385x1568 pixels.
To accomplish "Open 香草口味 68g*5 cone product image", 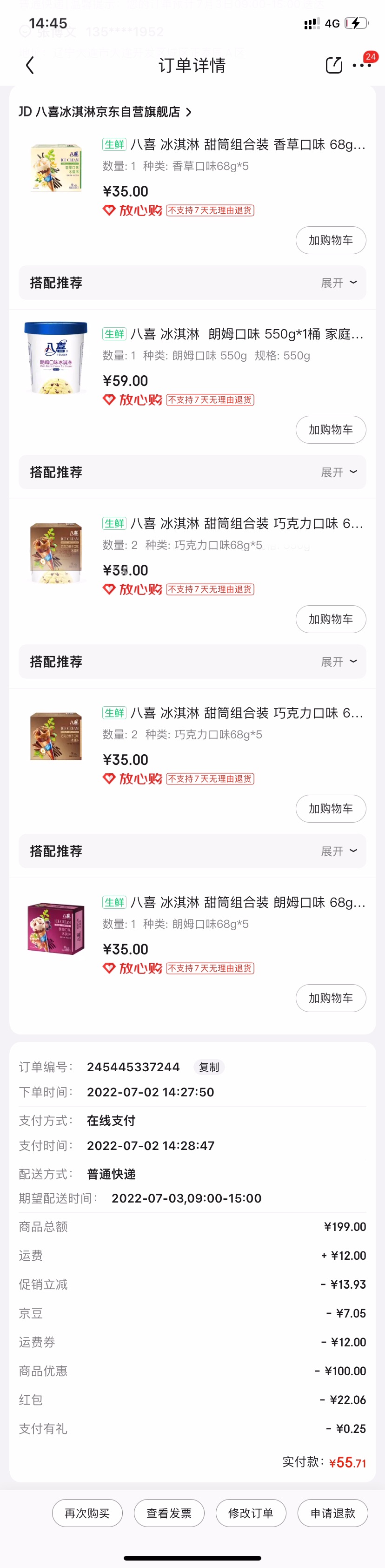I will [56, 169].
